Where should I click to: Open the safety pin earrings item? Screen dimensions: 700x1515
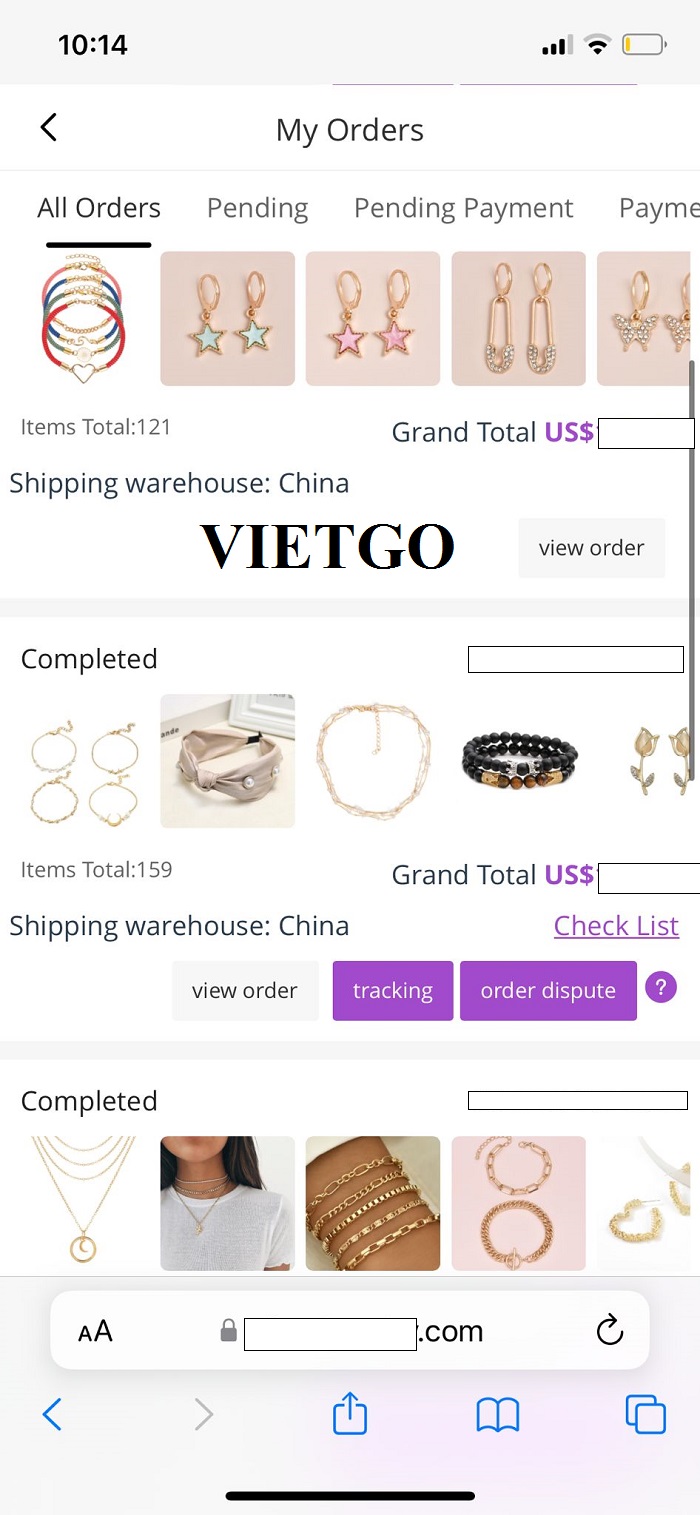tap(518, 318)
